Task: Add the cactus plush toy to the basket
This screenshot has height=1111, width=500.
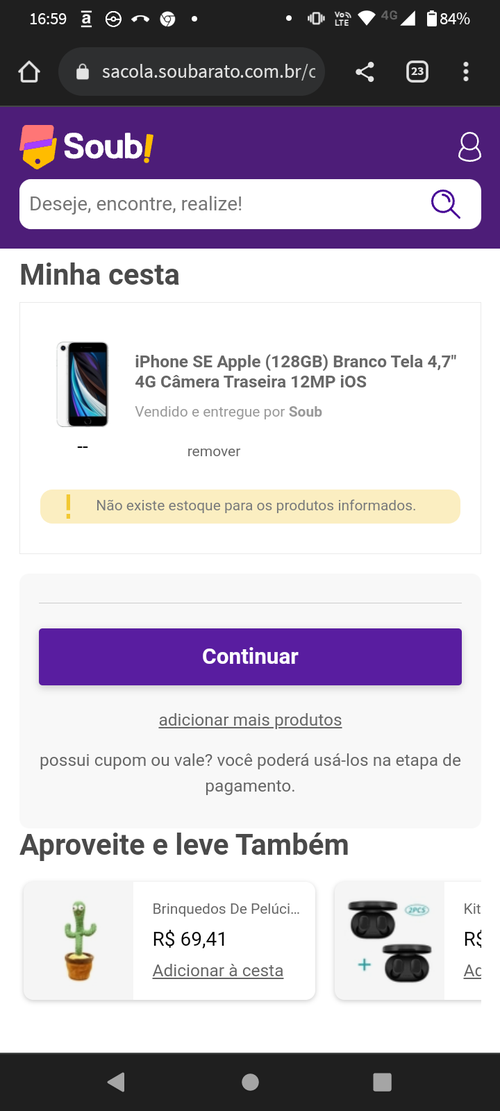Action: (218, 970)
